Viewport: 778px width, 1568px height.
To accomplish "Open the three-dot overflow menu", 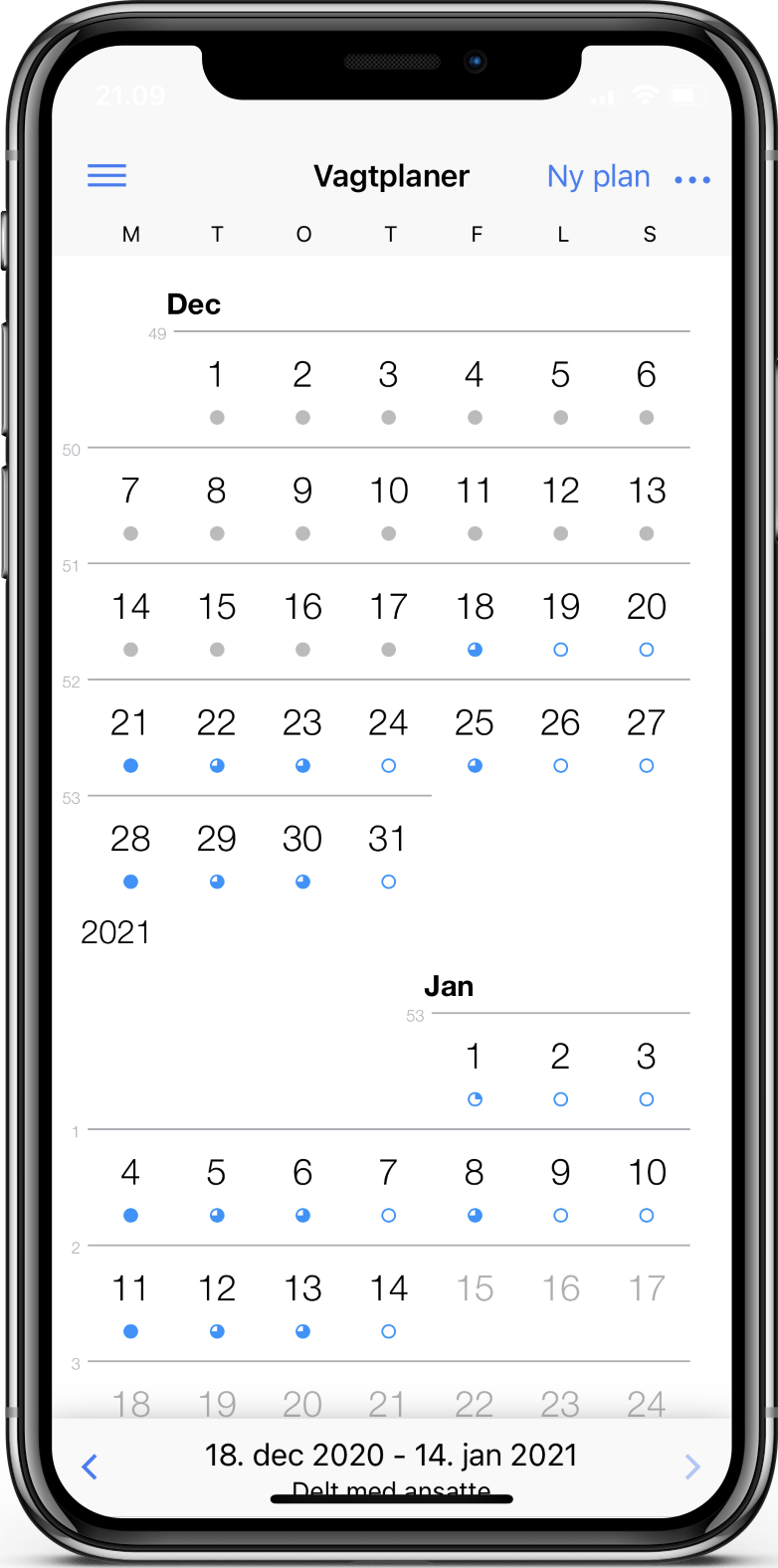I will (x=692, y=180).
